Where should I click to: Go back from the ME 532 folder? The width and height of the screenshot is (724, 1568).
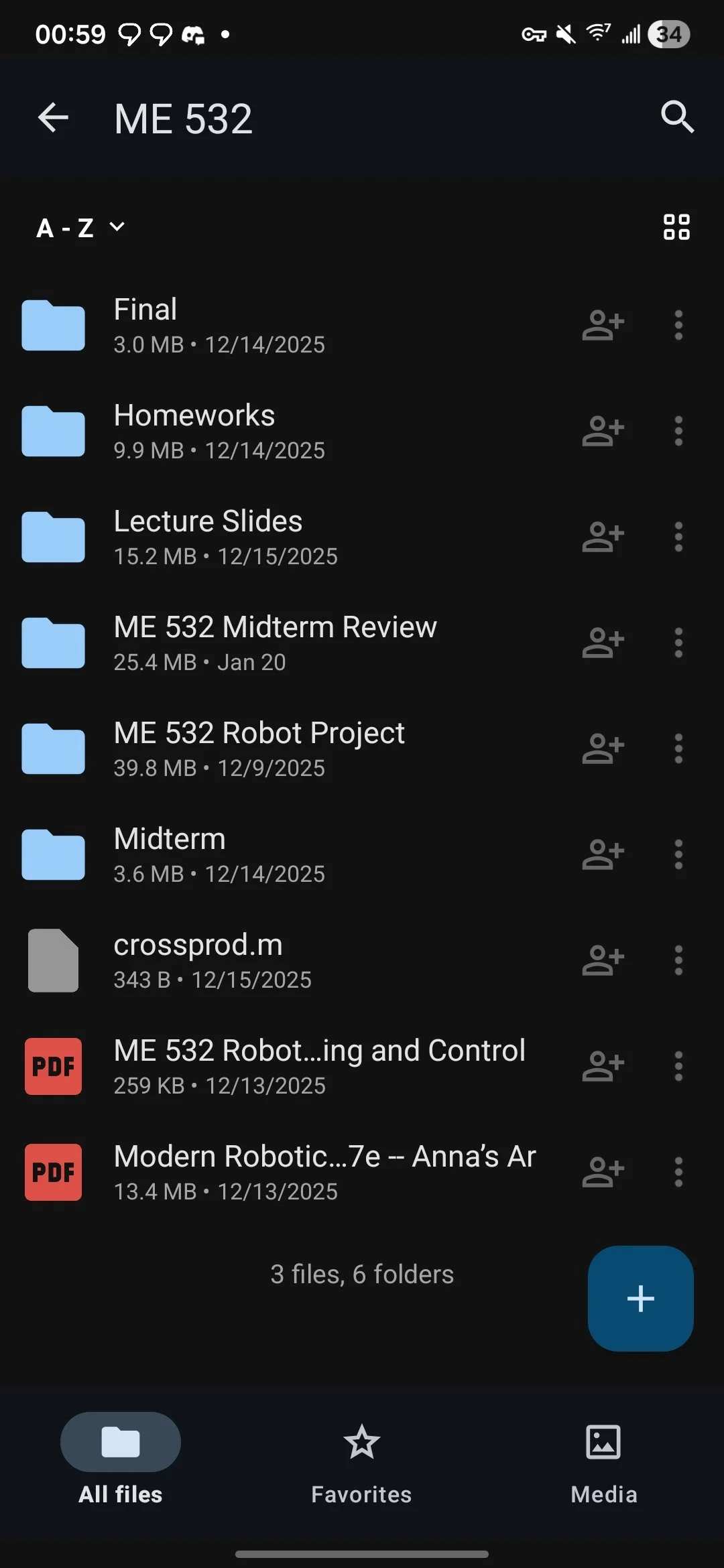coord(54,119)
